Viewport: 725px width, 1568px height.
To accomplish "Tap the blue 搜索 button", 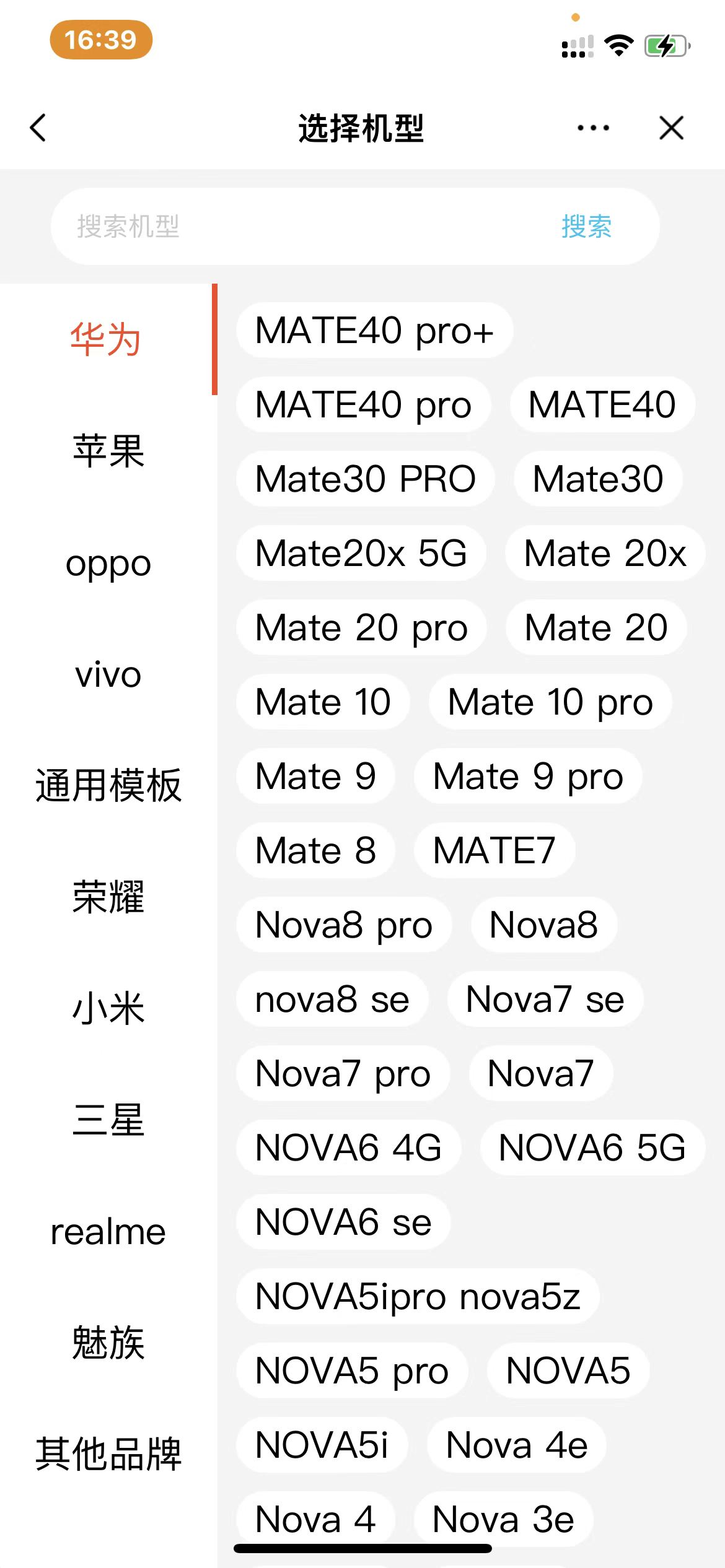I will [586, 227].
